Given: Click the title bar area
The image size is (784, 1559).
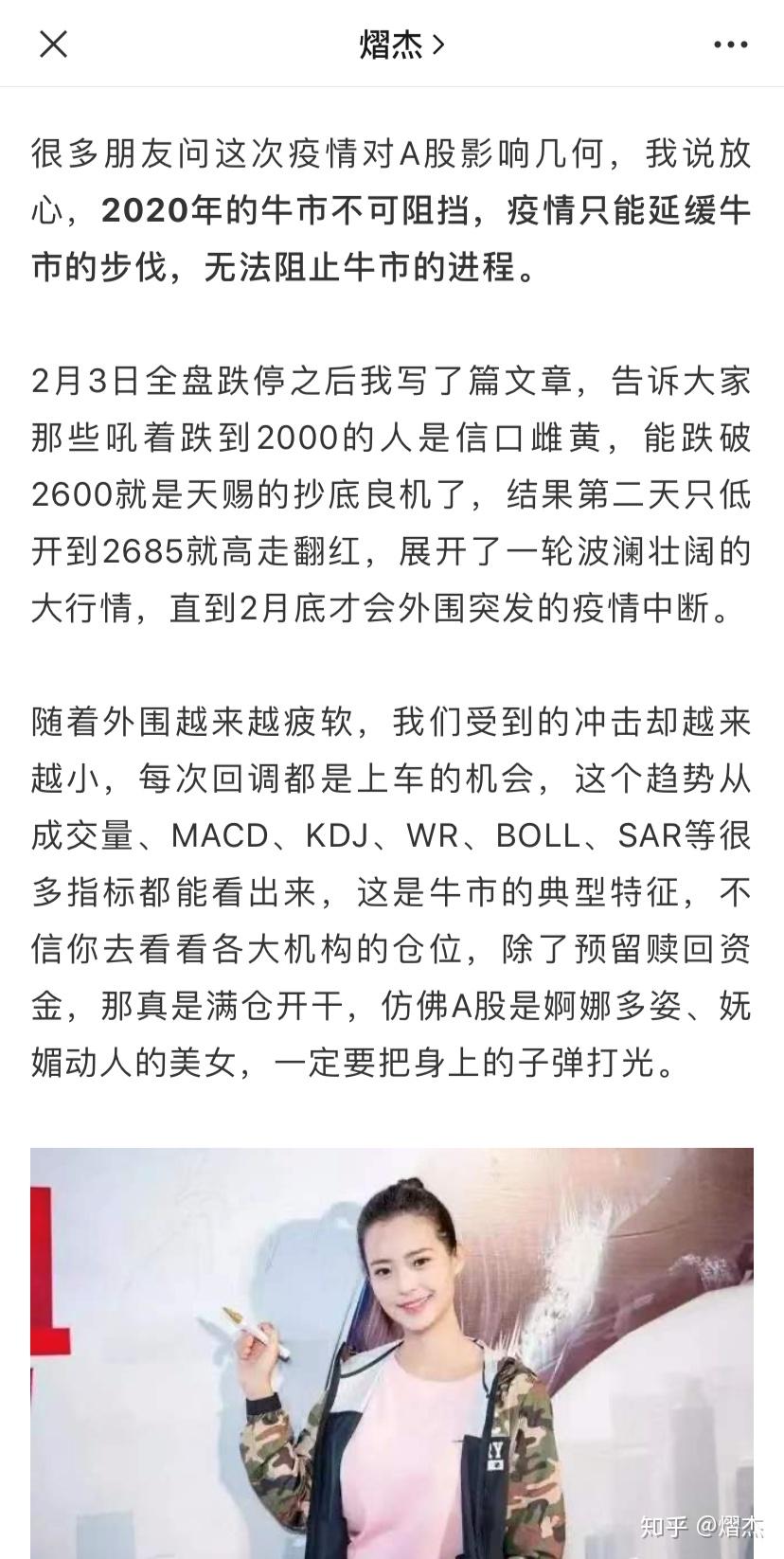Looking at the screenshot, I should pyautogui.click(x=392, y=44).
